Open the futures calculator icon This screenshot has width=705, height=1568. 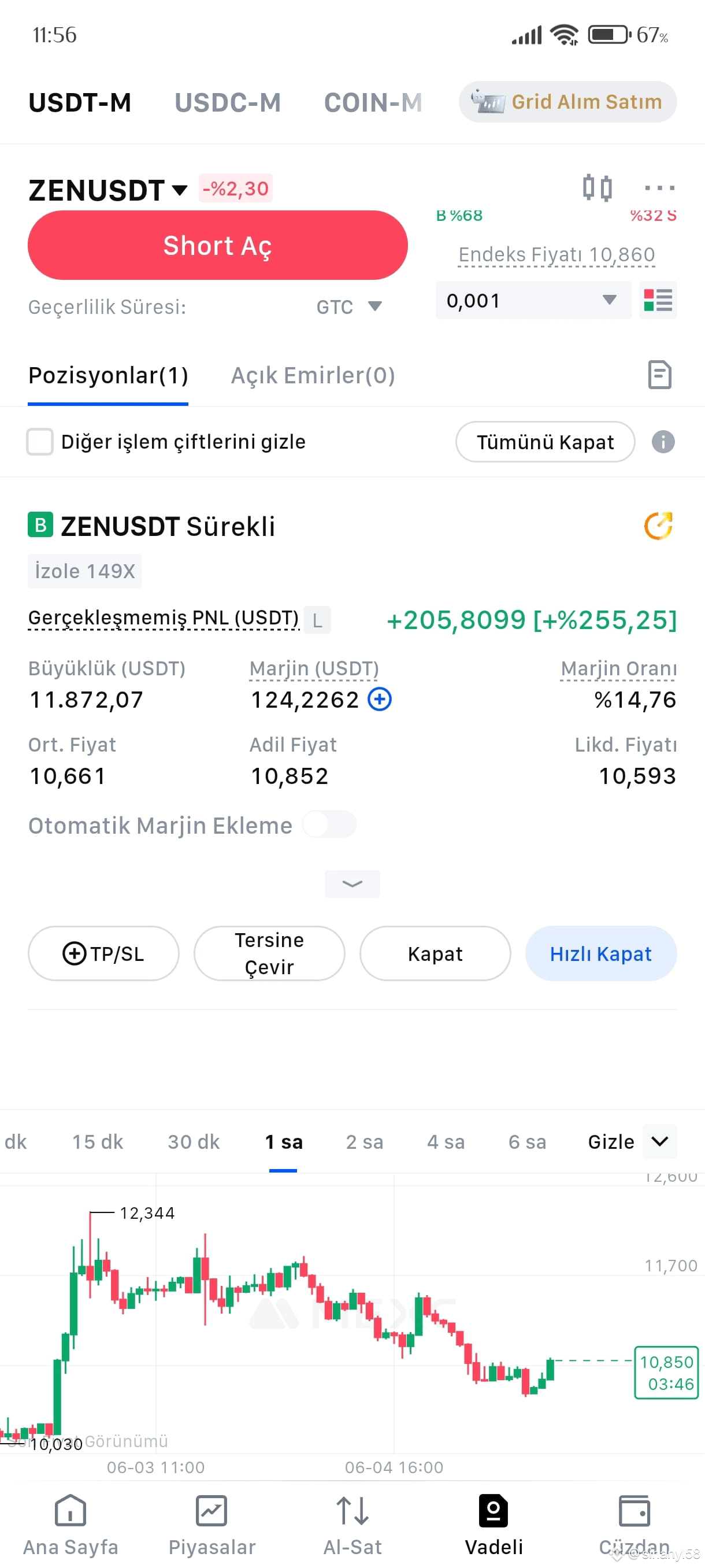click(599, 187)
